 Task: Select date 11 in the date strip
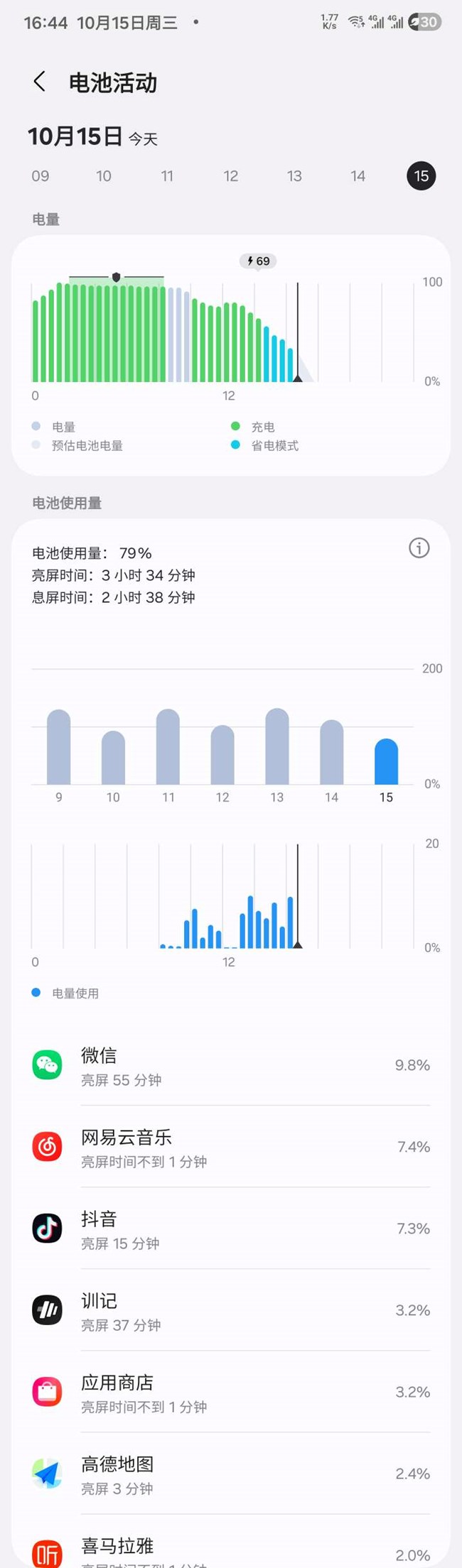pos(167,176)
